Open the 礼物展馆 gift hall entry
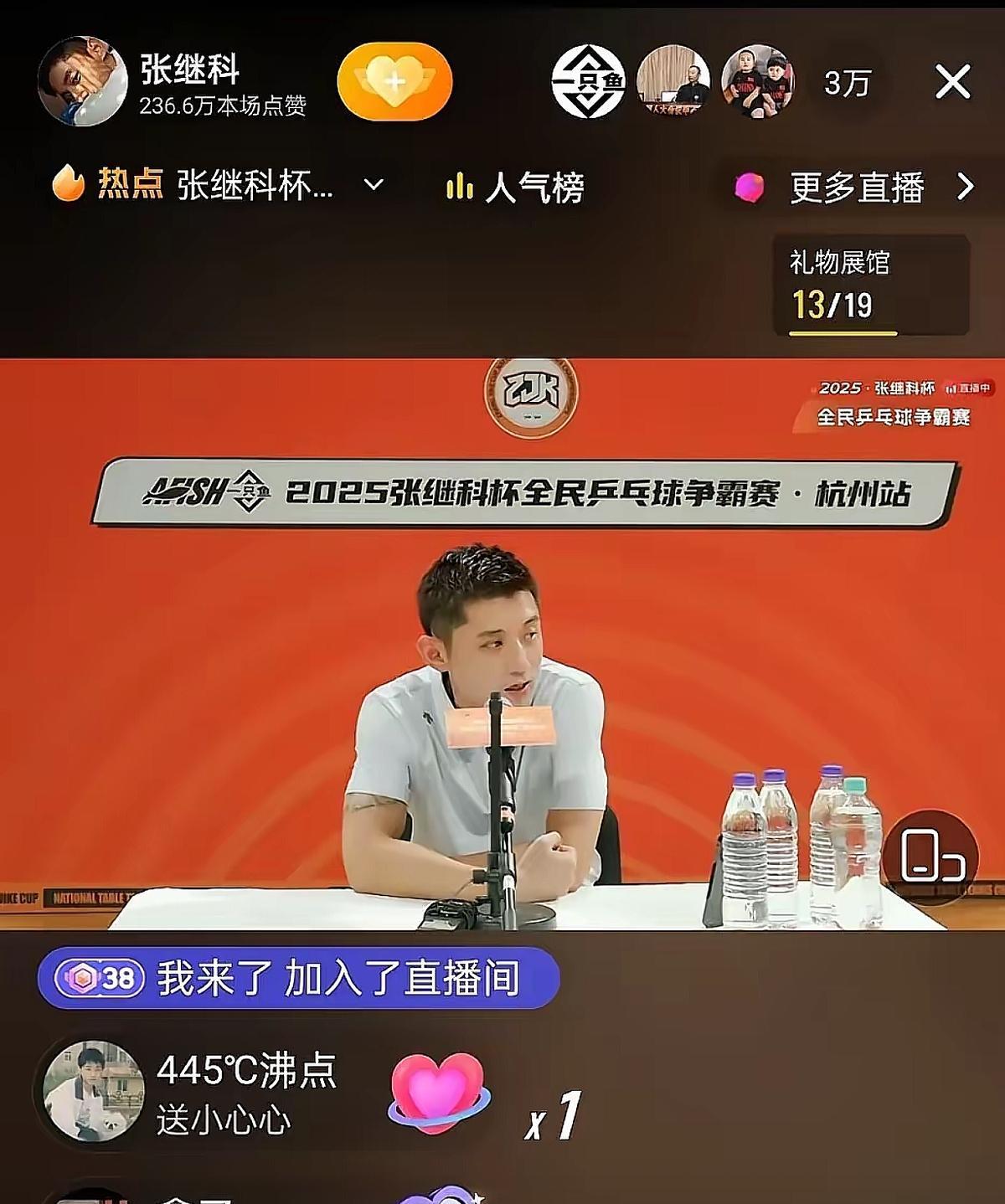 pos(840,261)
